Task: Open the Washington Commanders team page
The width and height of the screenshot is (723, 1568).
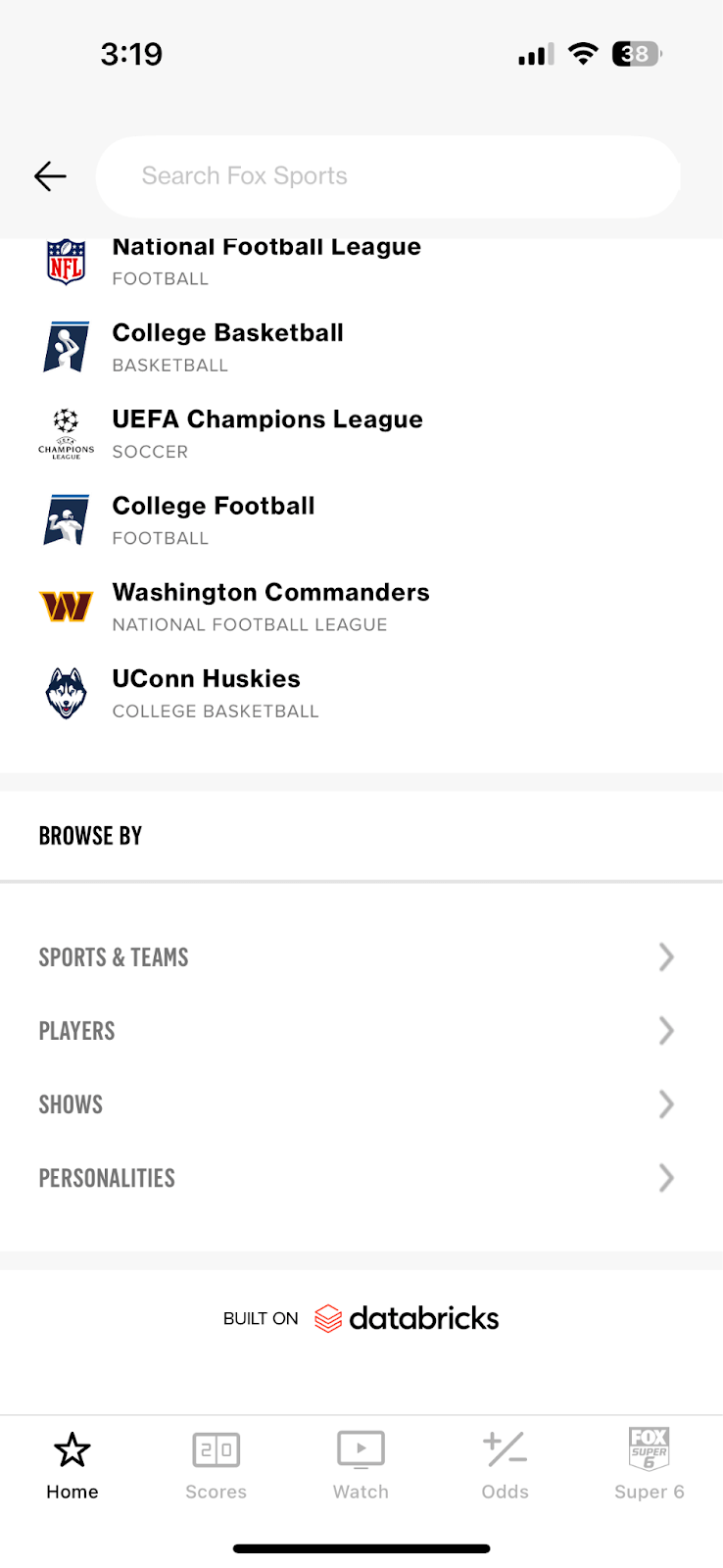Action: click(270, 607)
